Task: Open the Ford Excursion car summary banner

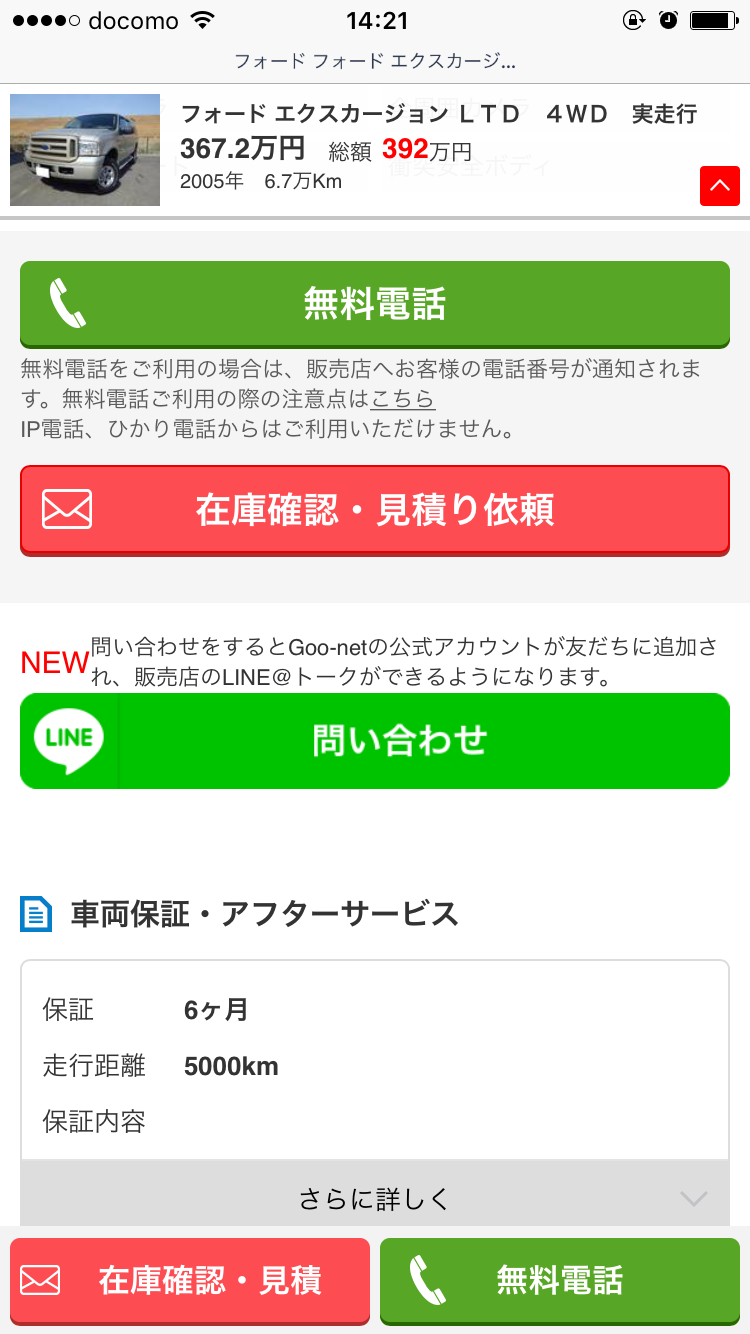Action: [x=375, y=150]
